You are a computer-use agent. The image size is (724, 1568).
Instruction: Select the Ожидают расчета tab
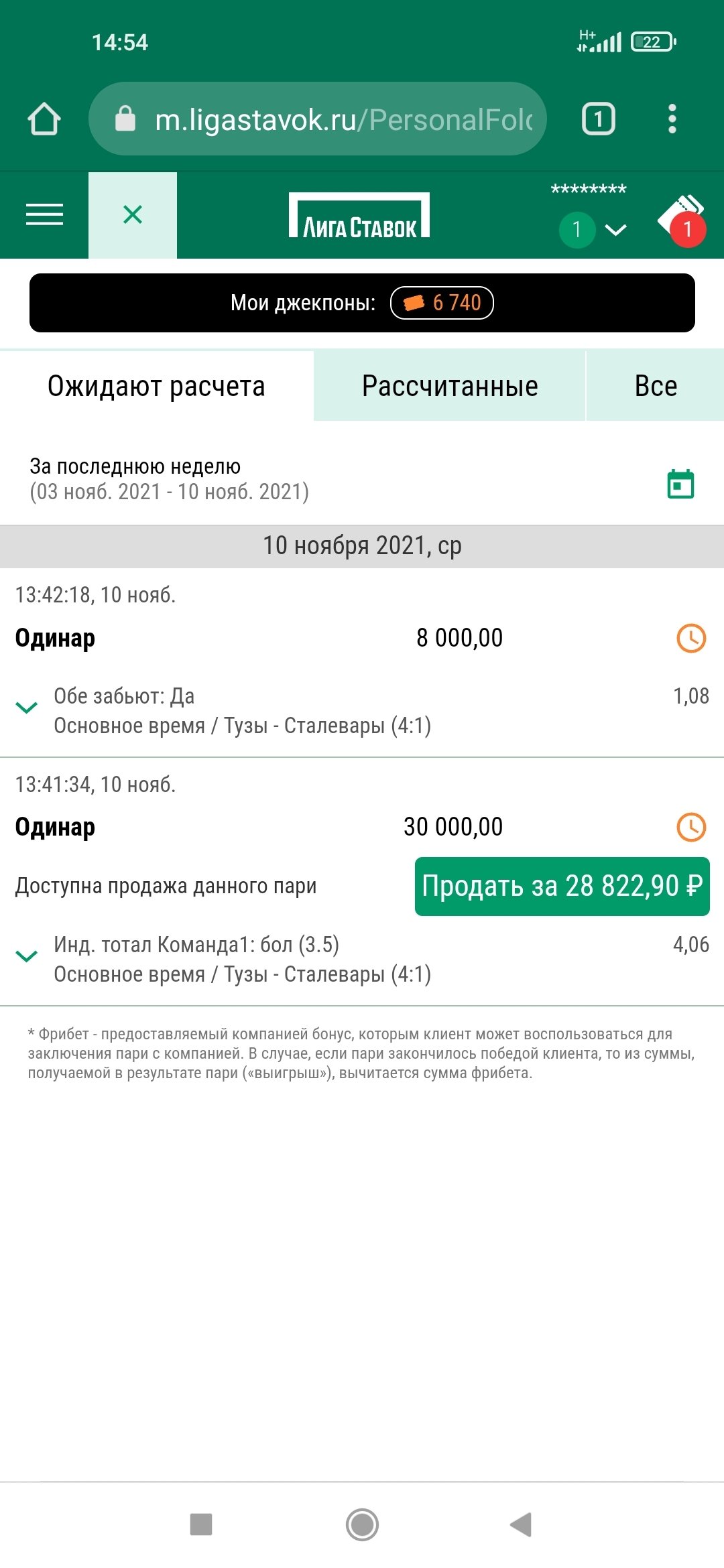[156, 387]
